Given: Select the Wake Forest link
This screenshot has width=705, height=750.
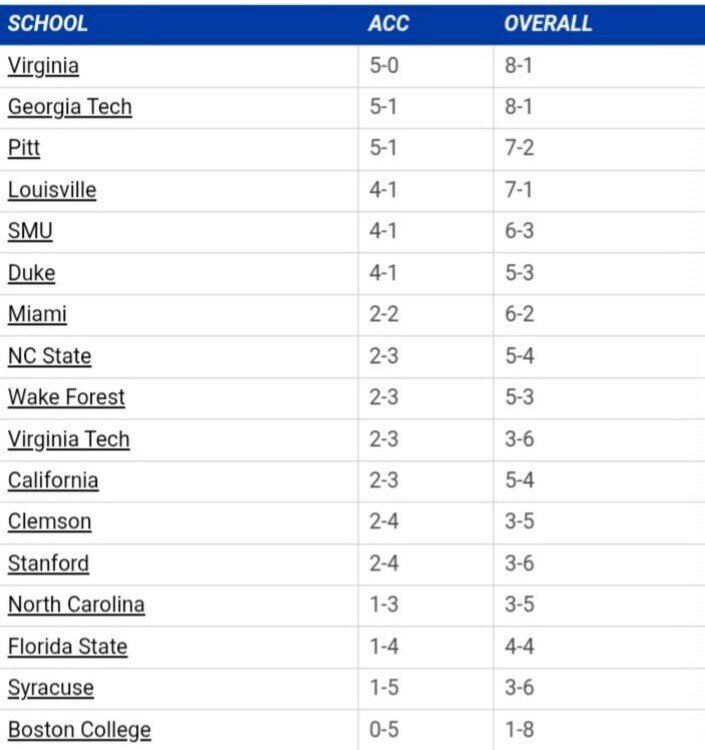Looking at the screenshot, I should 66,397.
